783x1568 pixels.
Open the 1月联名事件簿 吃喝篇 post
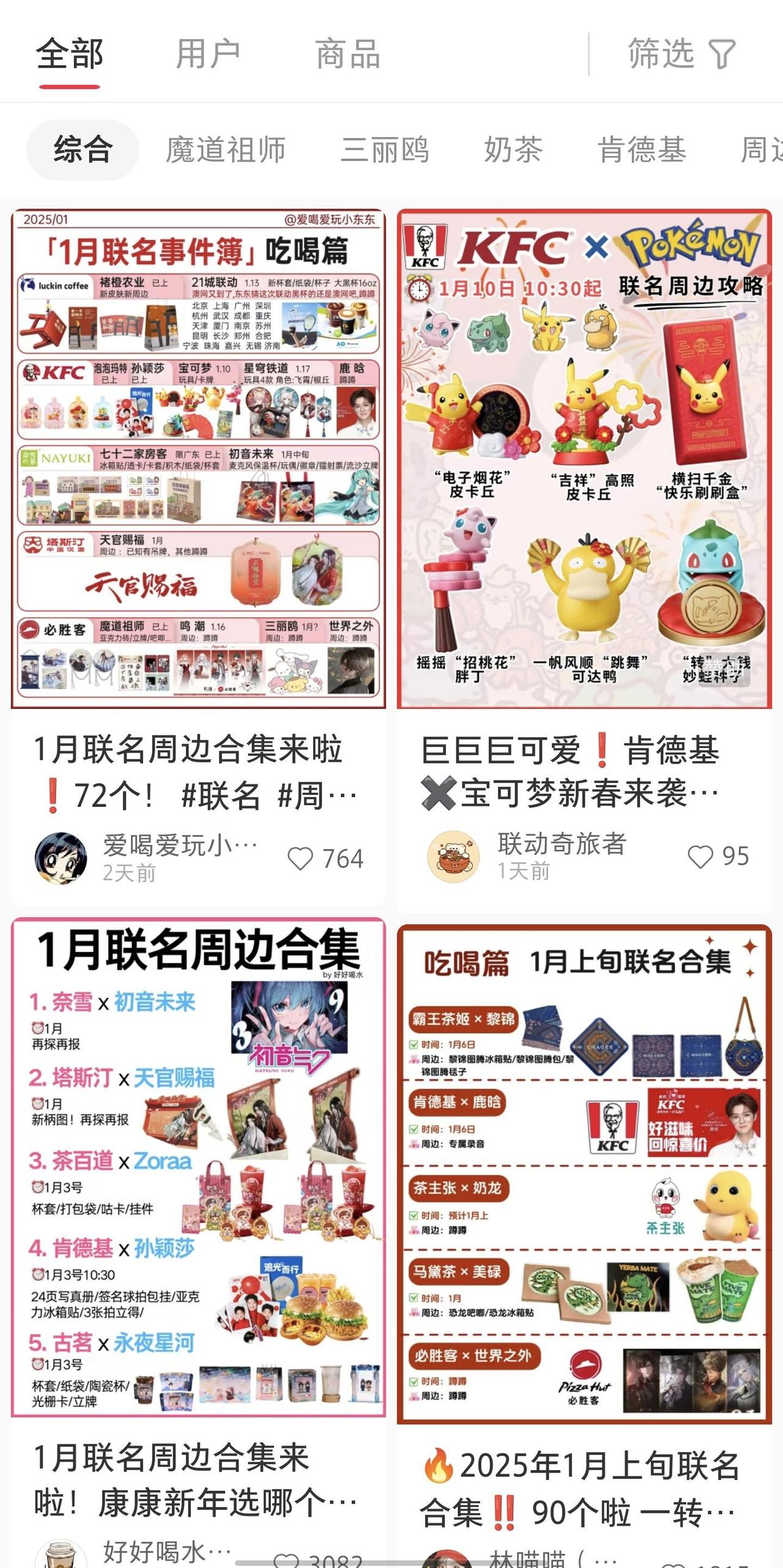click(x=198, y=459)
